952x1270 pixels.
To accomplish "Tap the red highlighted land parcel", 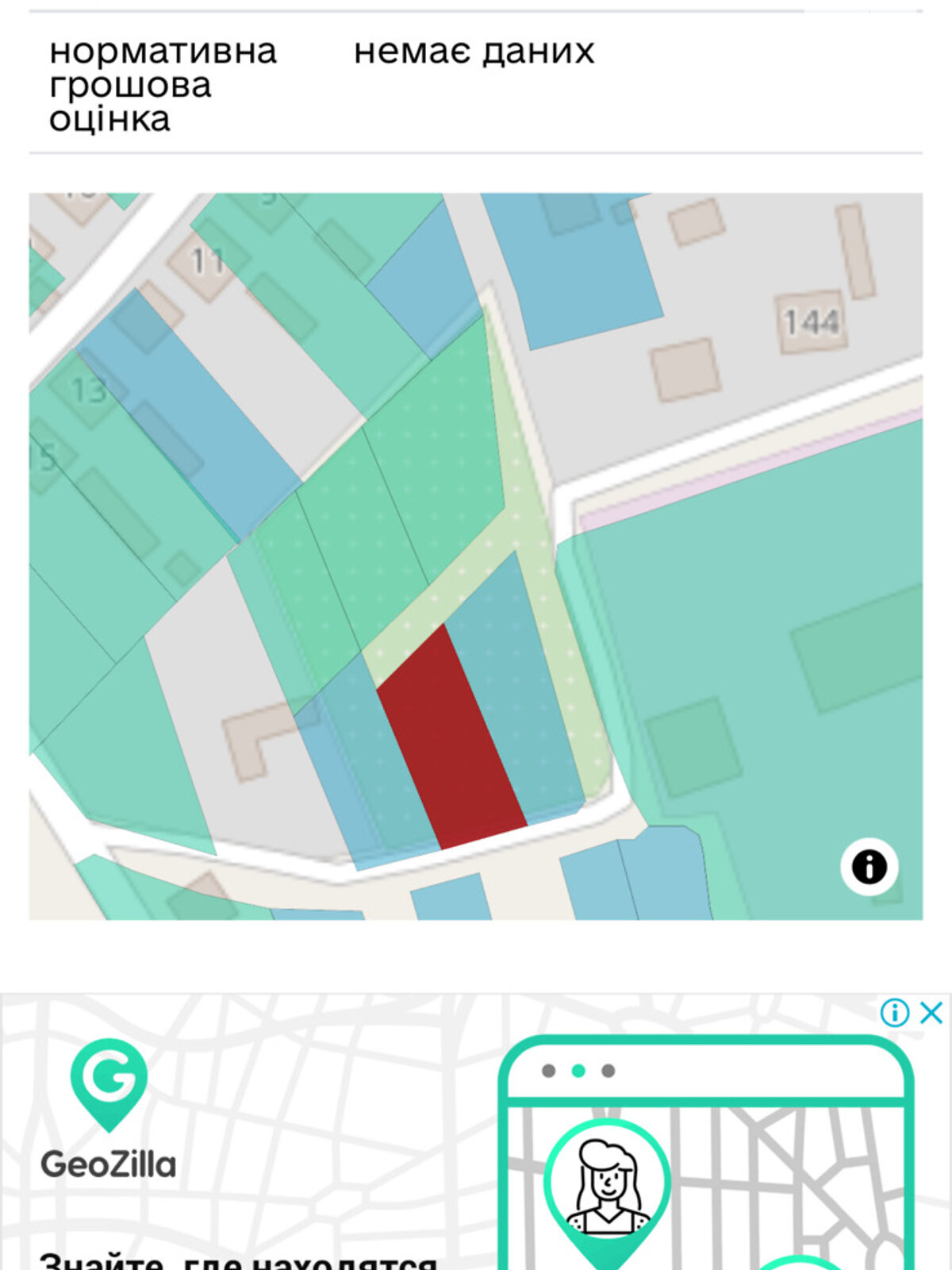I will (451, 738).
